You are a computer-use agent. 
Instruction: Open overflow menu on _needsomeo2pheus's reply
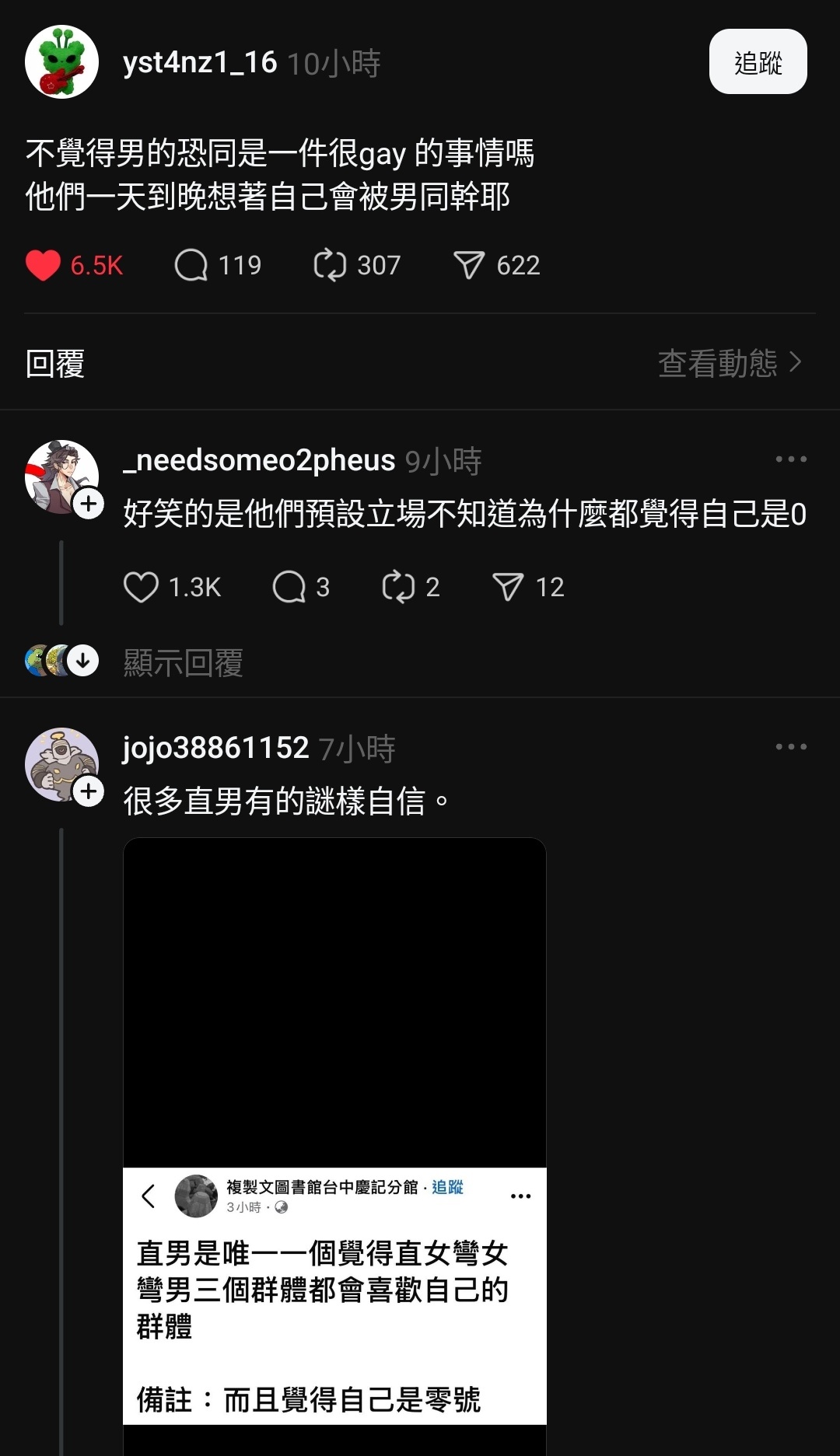pyautogui.click(x=791, y=459)
